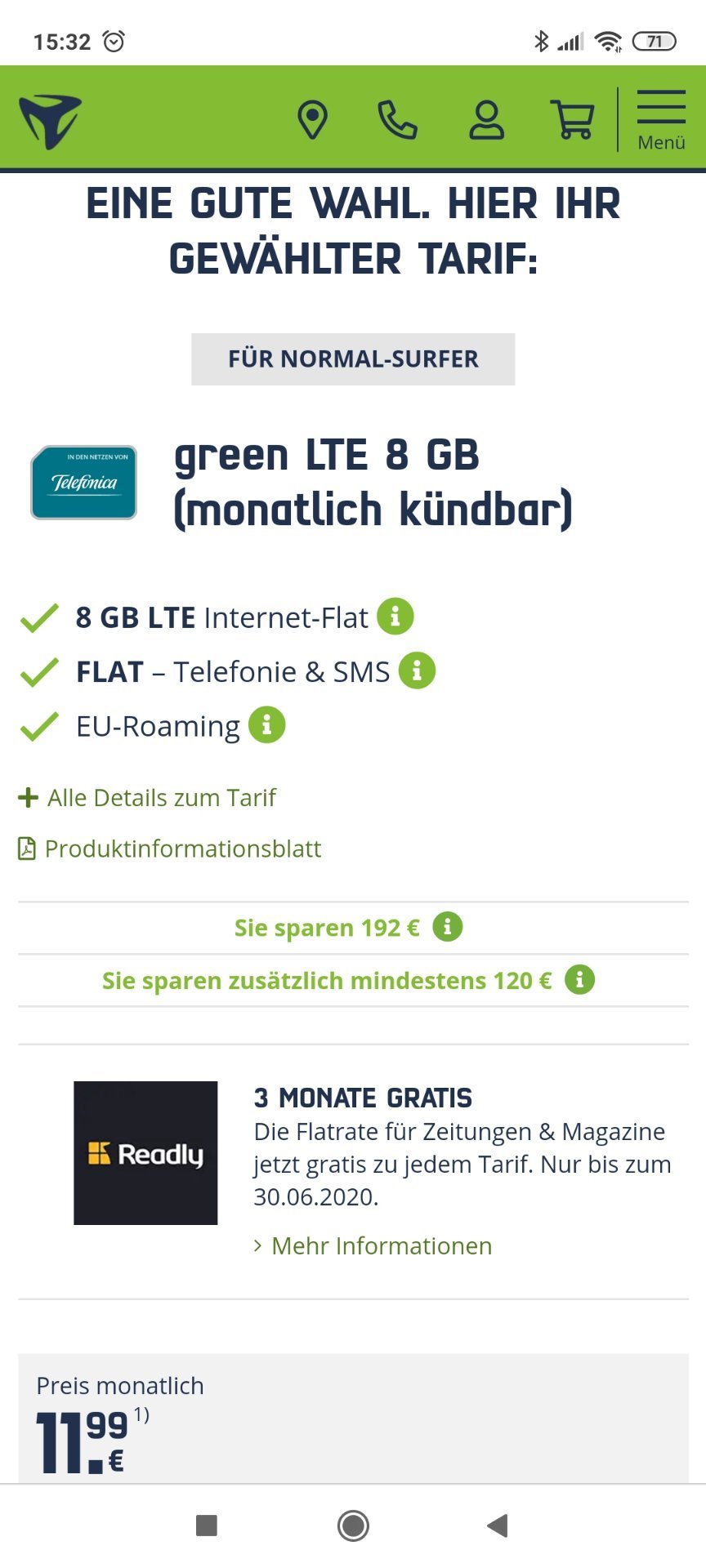The width and height of the screenshot is (706, 1568).
Task: Expand Alle Details zum Tarif
Action: click(x=147, y=797)
